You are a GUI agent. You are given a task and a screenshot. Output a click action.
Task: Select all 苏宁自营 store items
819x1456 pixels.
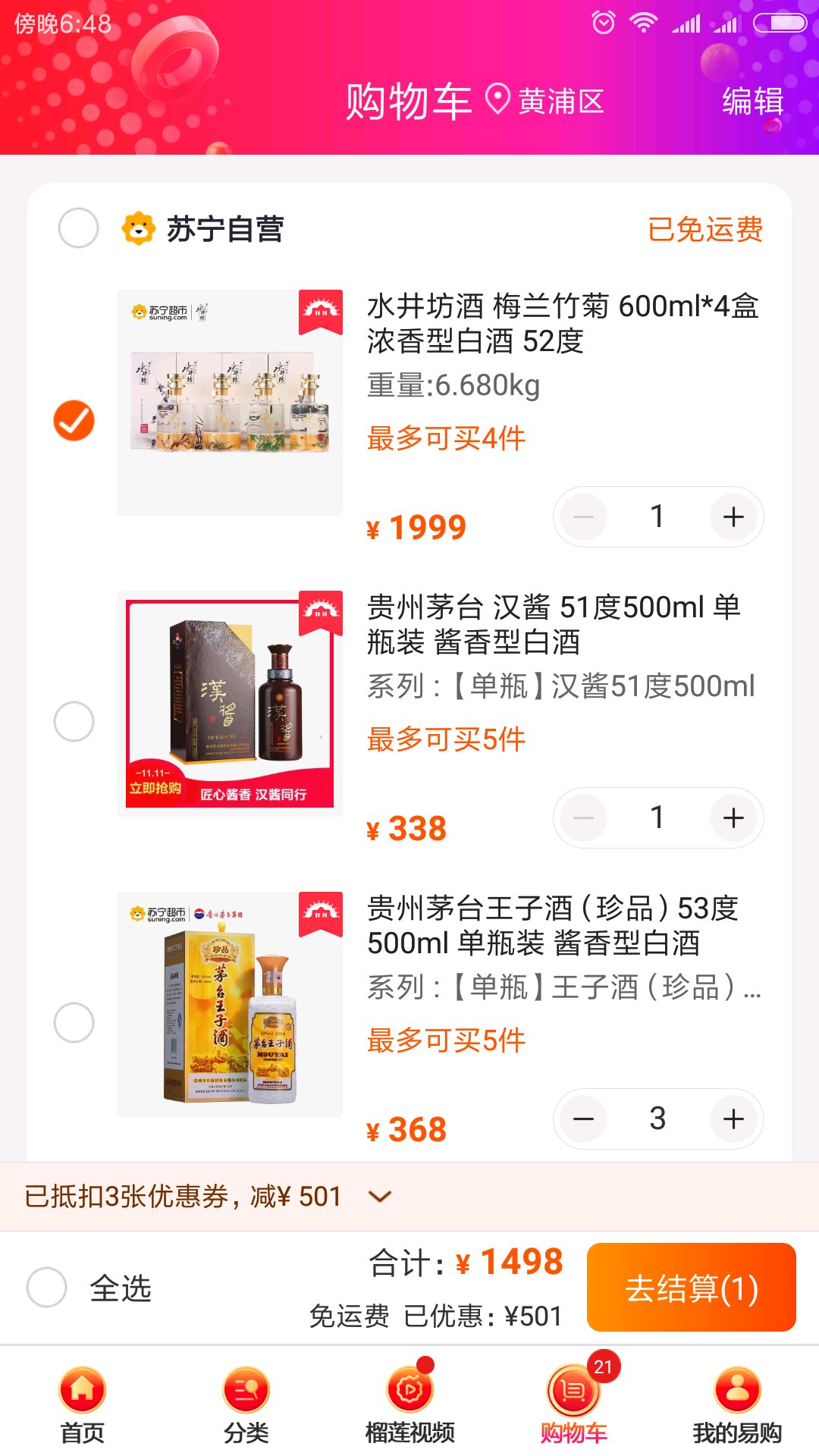tap(78, 228)
